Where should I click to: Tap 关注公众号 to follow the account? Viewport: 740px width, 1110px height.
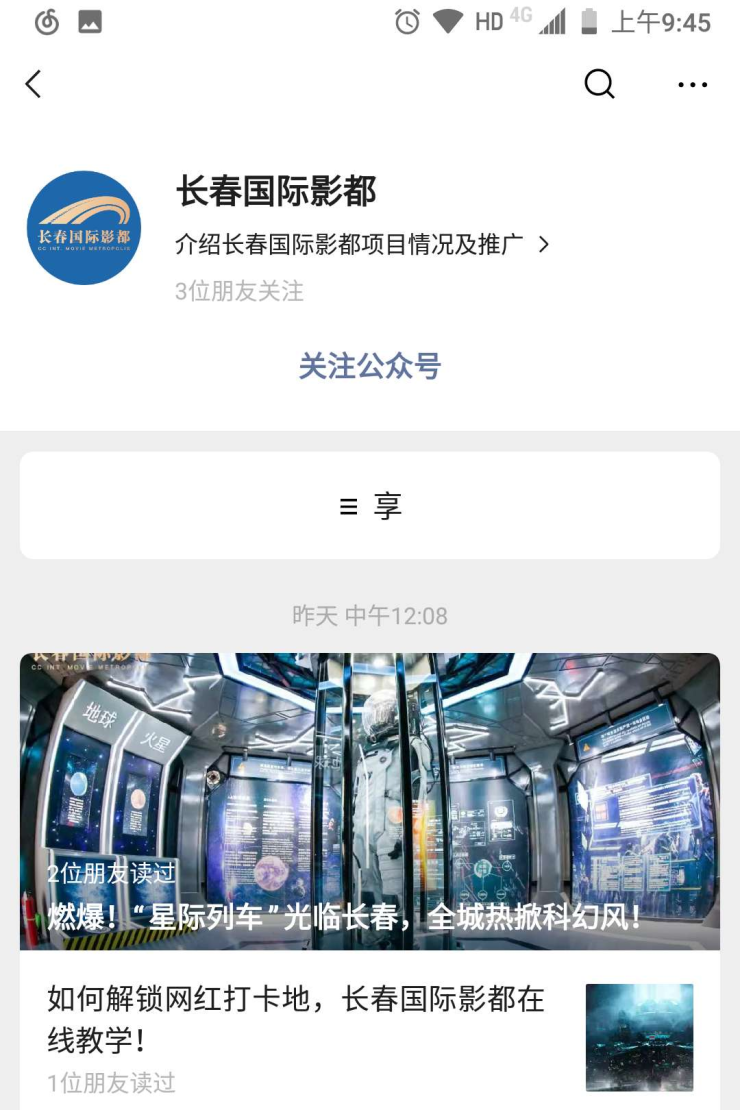369,367
